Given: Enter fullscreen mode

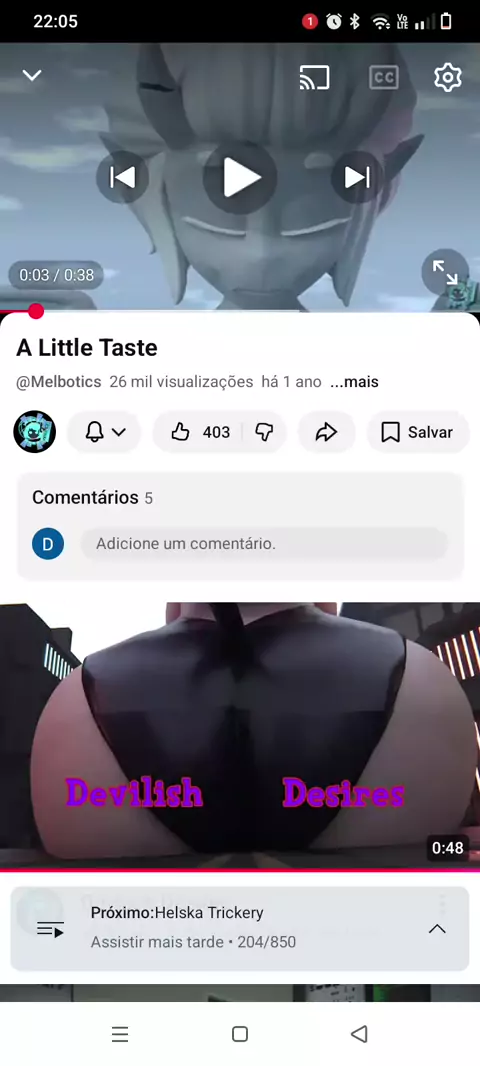Looking at the screenshot, I should tap(445, 273).
